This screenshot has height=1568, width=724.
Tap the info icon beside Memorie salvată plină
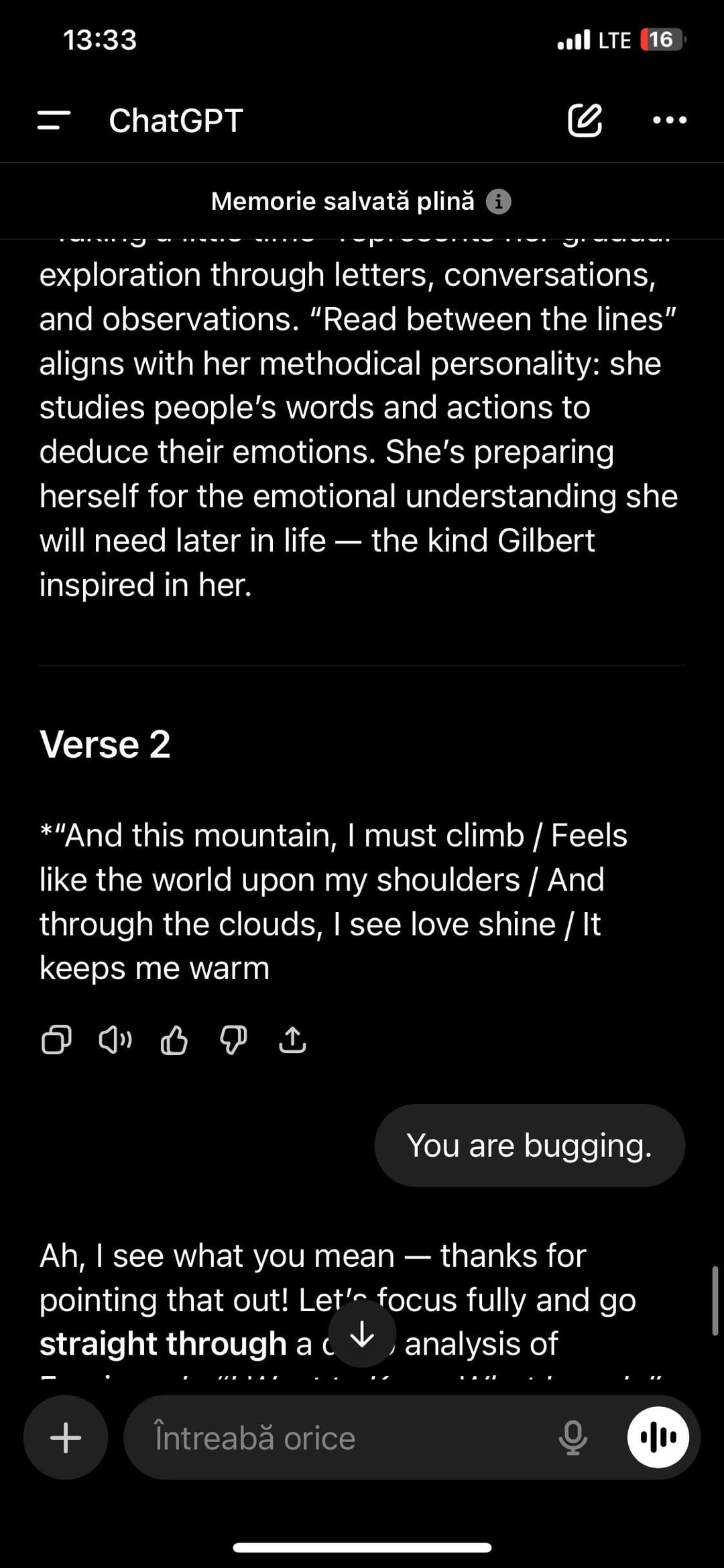(x=498, y=201)
